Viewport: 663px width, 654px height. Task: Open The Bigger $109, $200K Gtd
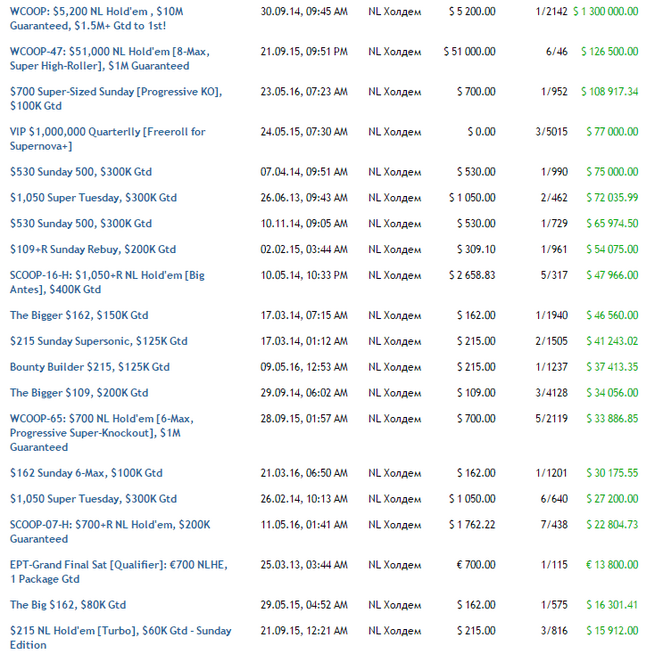pyautogui.click(x=79, y=393)
